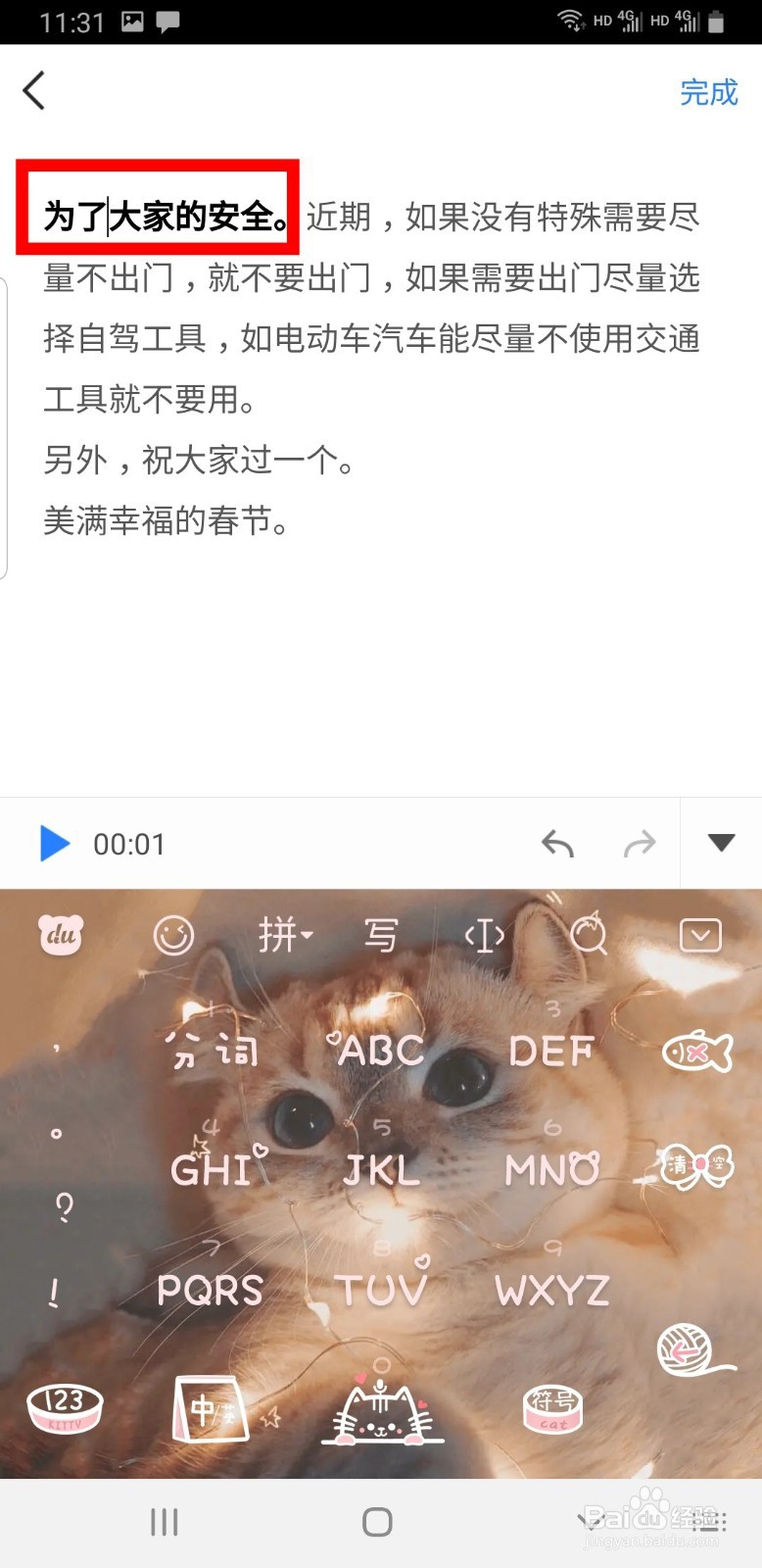Screen dimensions: 762x1568
Task: Select the cursor positioning tool on keyboard toolbar
Action: pos(484,936)
